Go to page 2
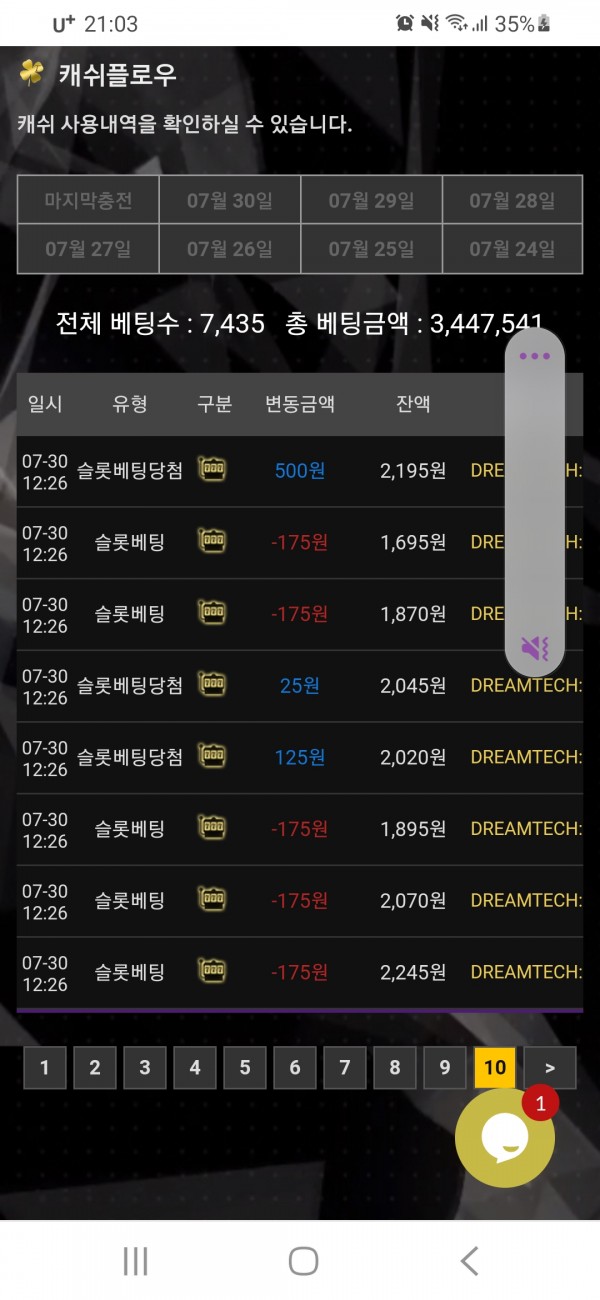The image size is (600, 1300). (95, 1068)
